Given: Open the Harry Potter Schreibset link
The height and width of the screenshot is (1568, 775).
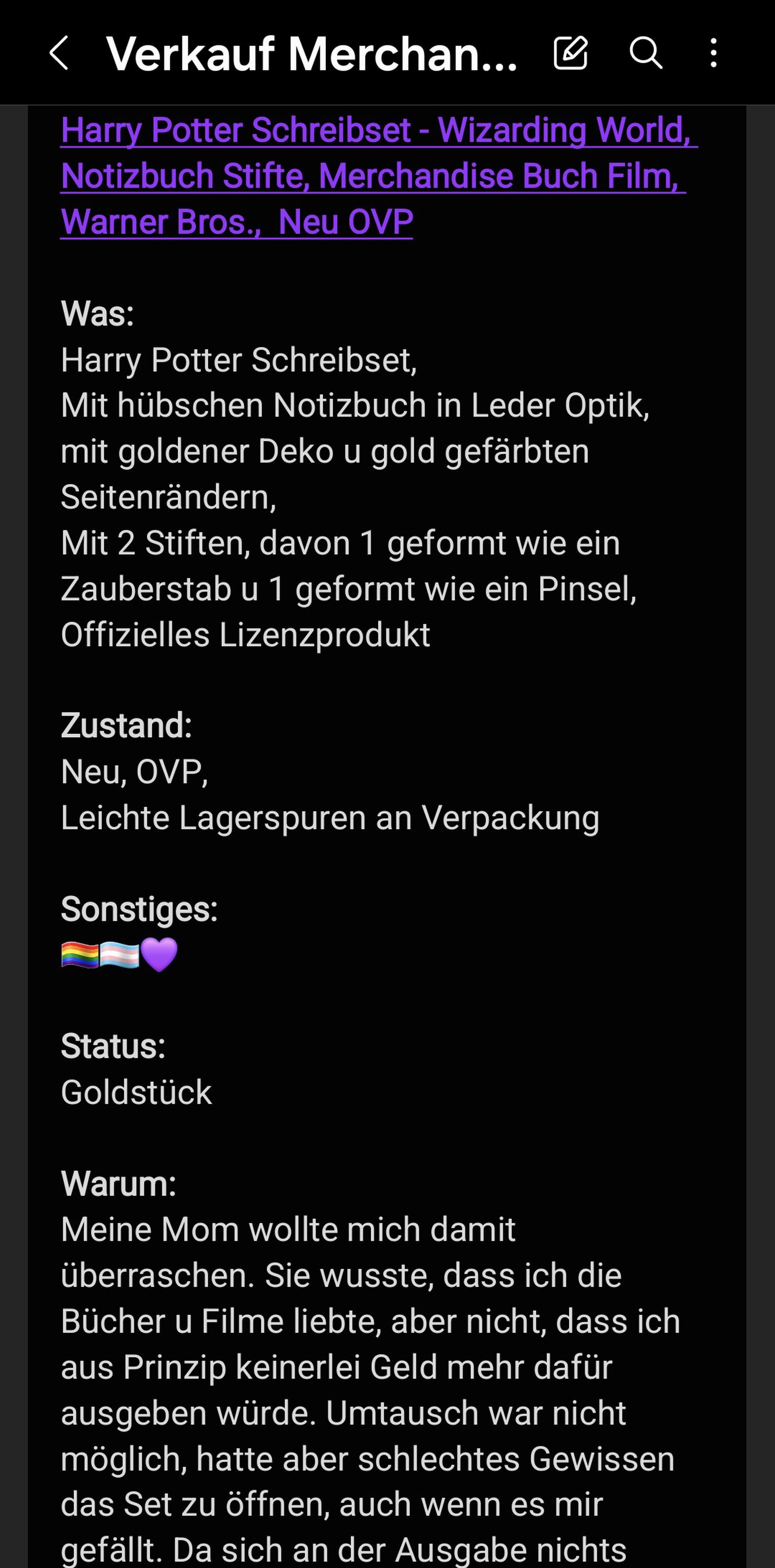Looking at the screenshot, I should click(379, 176).
